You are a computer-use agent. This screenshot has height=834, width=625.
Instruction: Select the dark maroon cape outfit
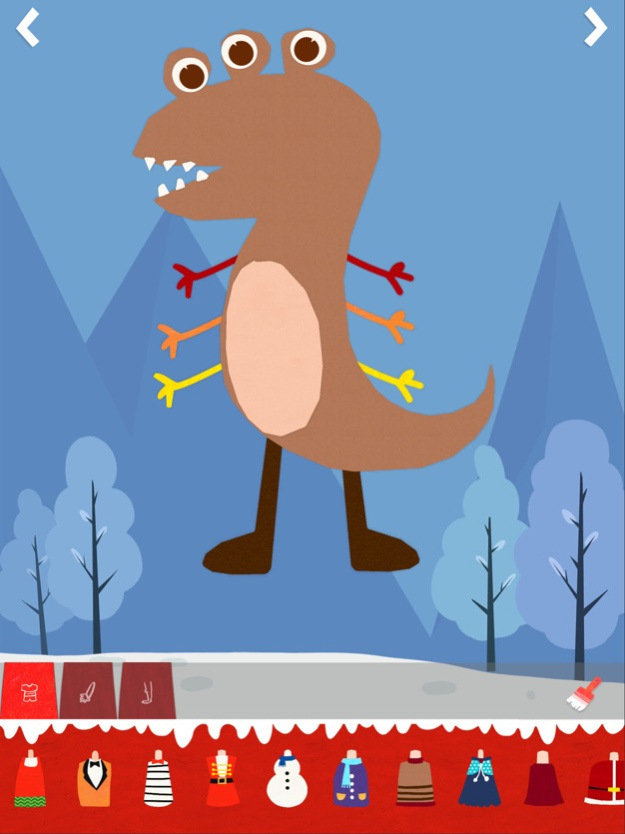tap(543, 781)
